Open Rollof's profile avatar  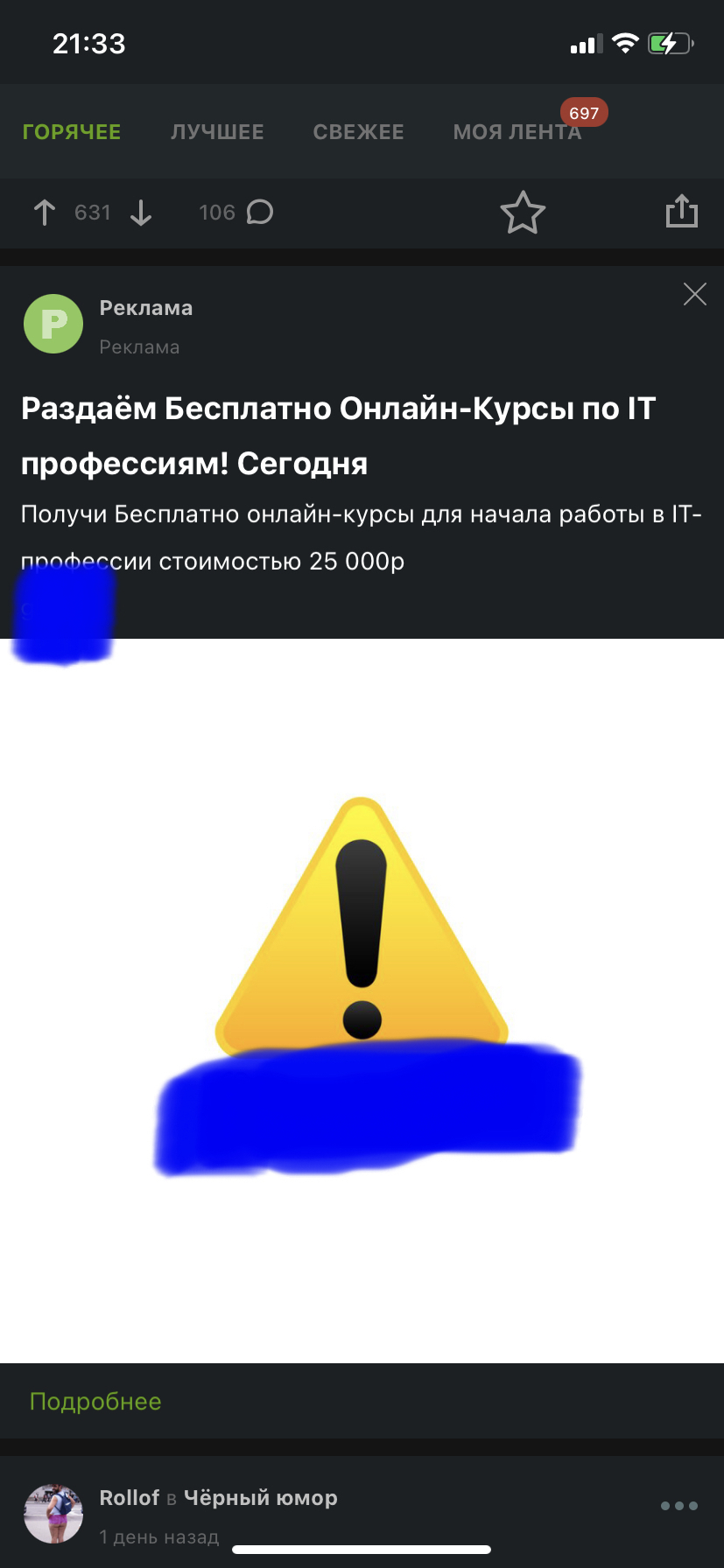click(53, 1513)
